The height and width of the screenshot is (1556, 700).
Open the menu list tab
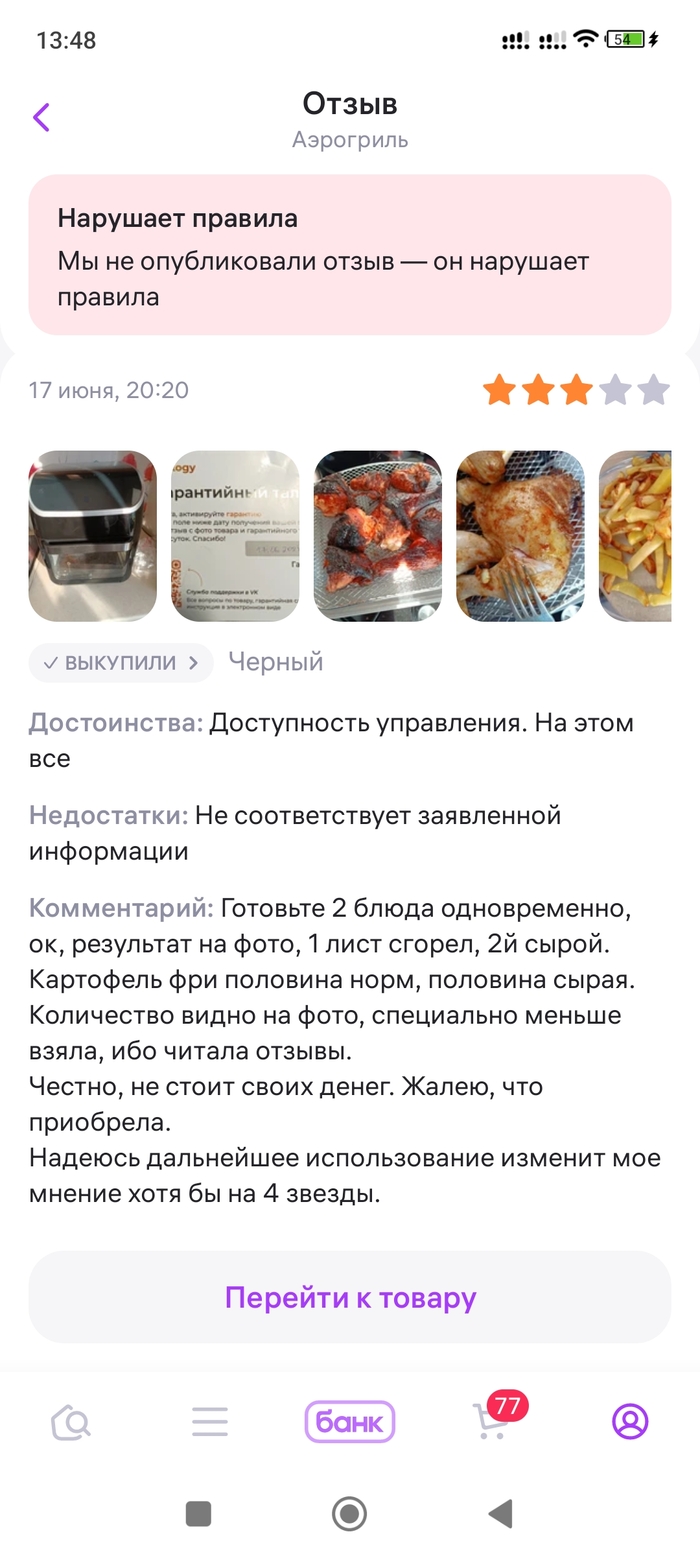tap(210, 1421)
